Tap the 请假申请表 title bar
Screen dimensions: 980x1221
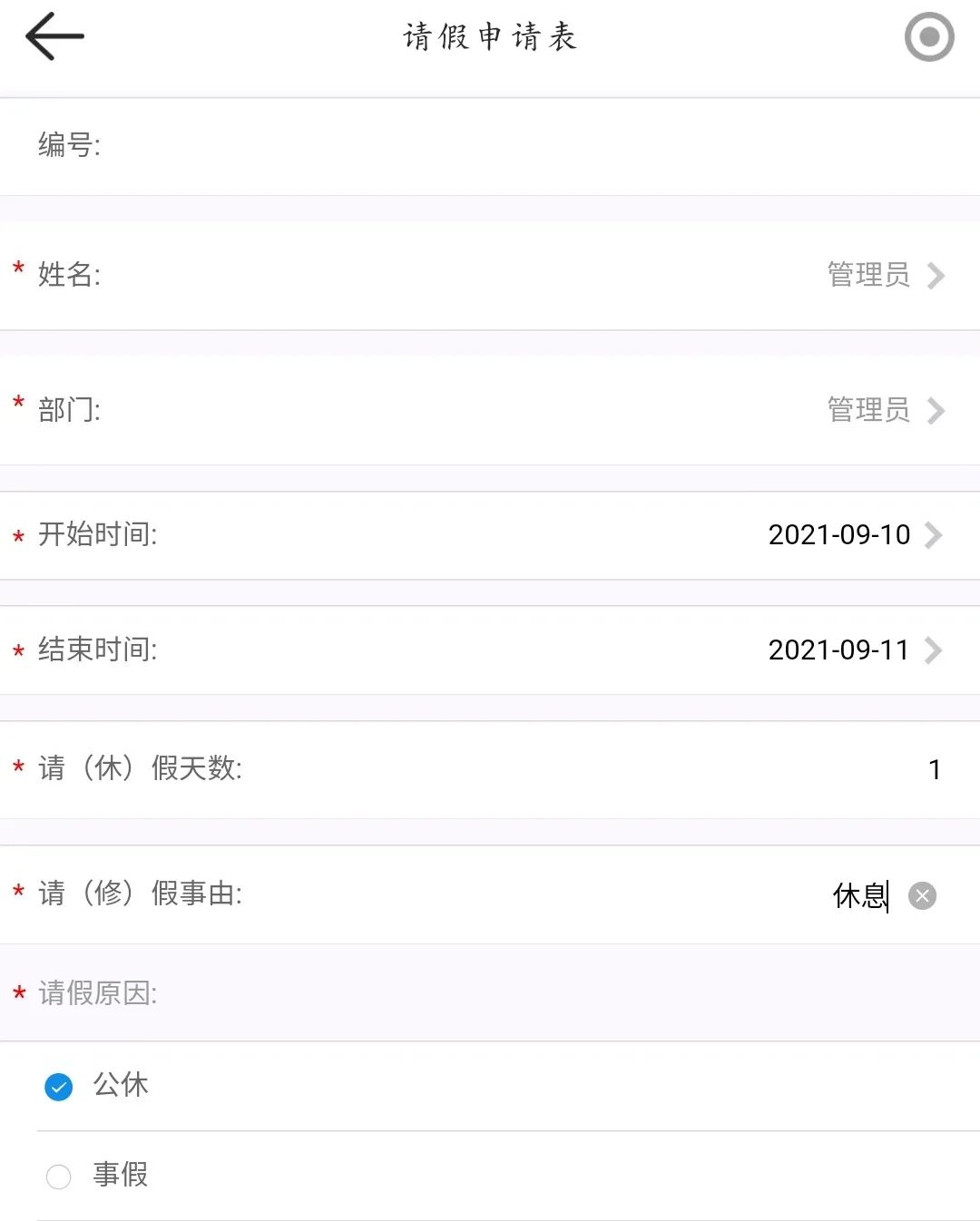490,36
